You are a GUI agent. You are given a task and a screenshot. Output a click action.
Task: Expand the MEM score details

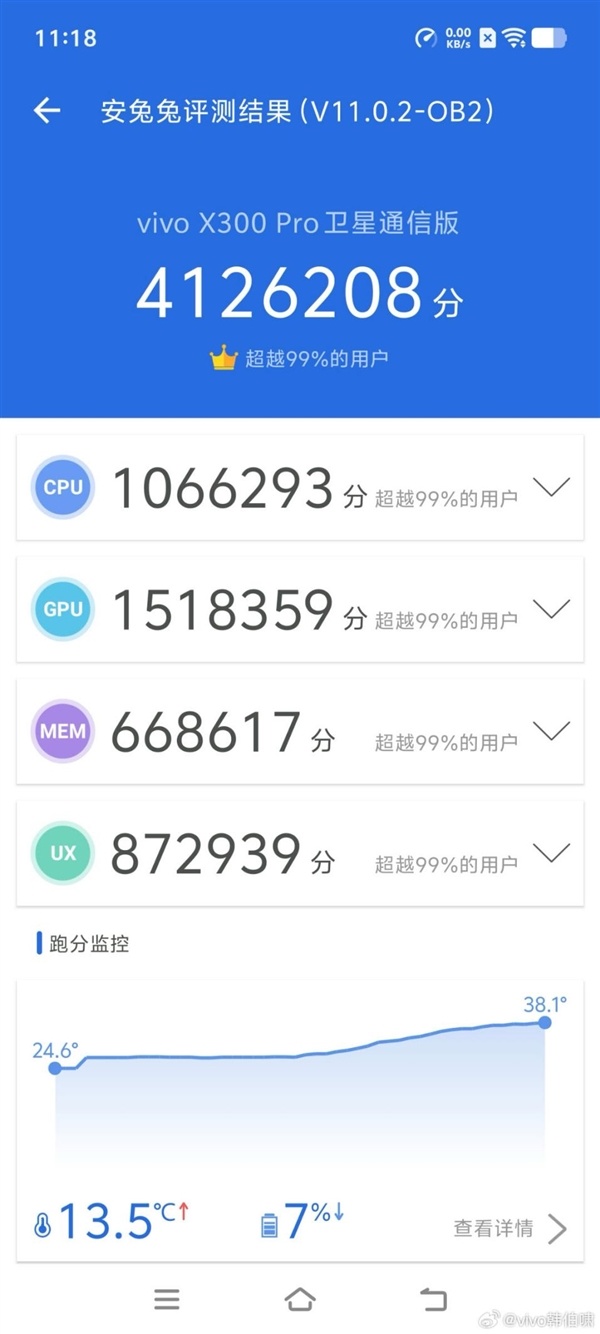click(551, 731)
